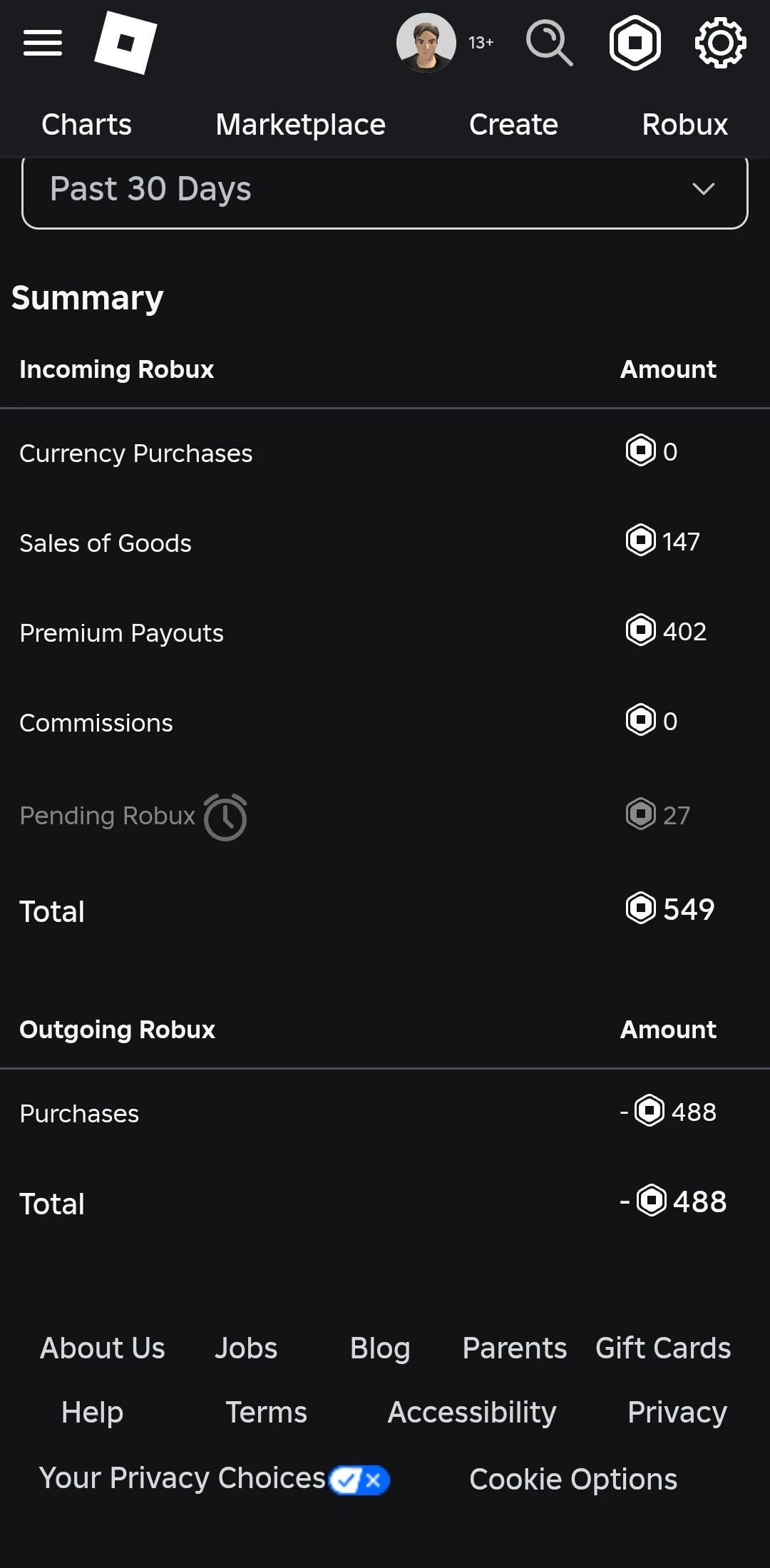Open the Gift Cards link
The image size is (770, 1568).
[x=662, y=1348]
